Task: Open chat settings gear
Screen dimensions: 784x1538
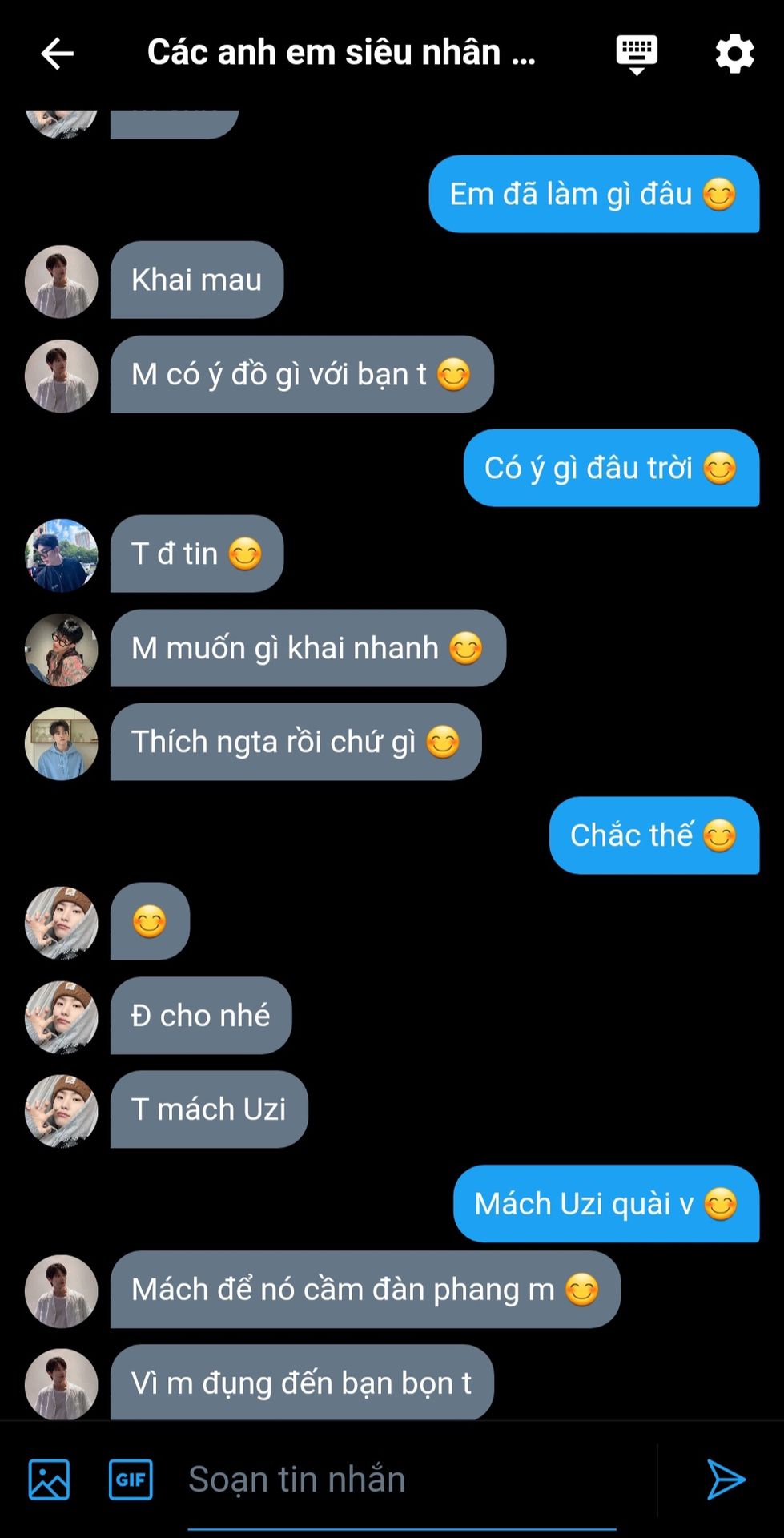Action: [734, 54]
